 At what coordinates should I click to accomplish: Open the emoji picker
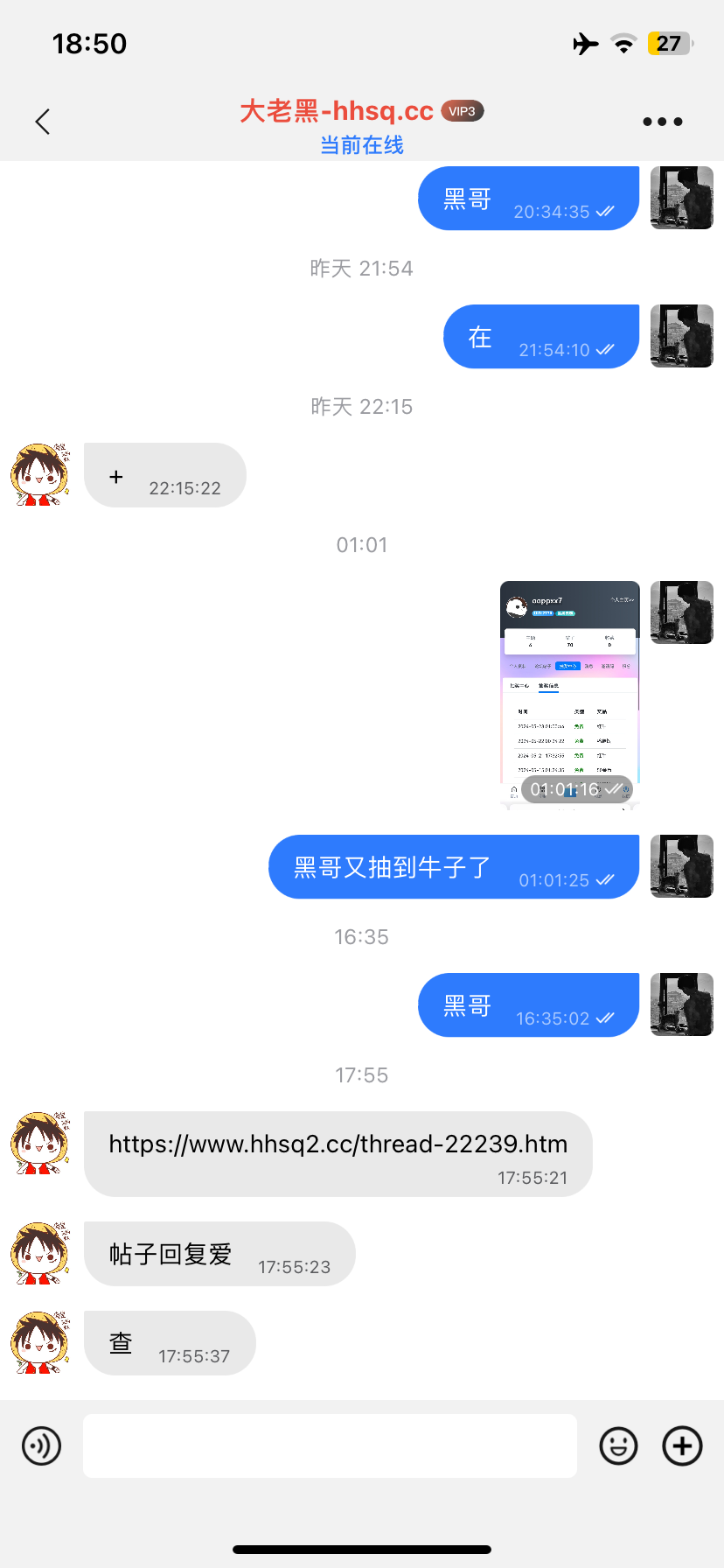618,1445
